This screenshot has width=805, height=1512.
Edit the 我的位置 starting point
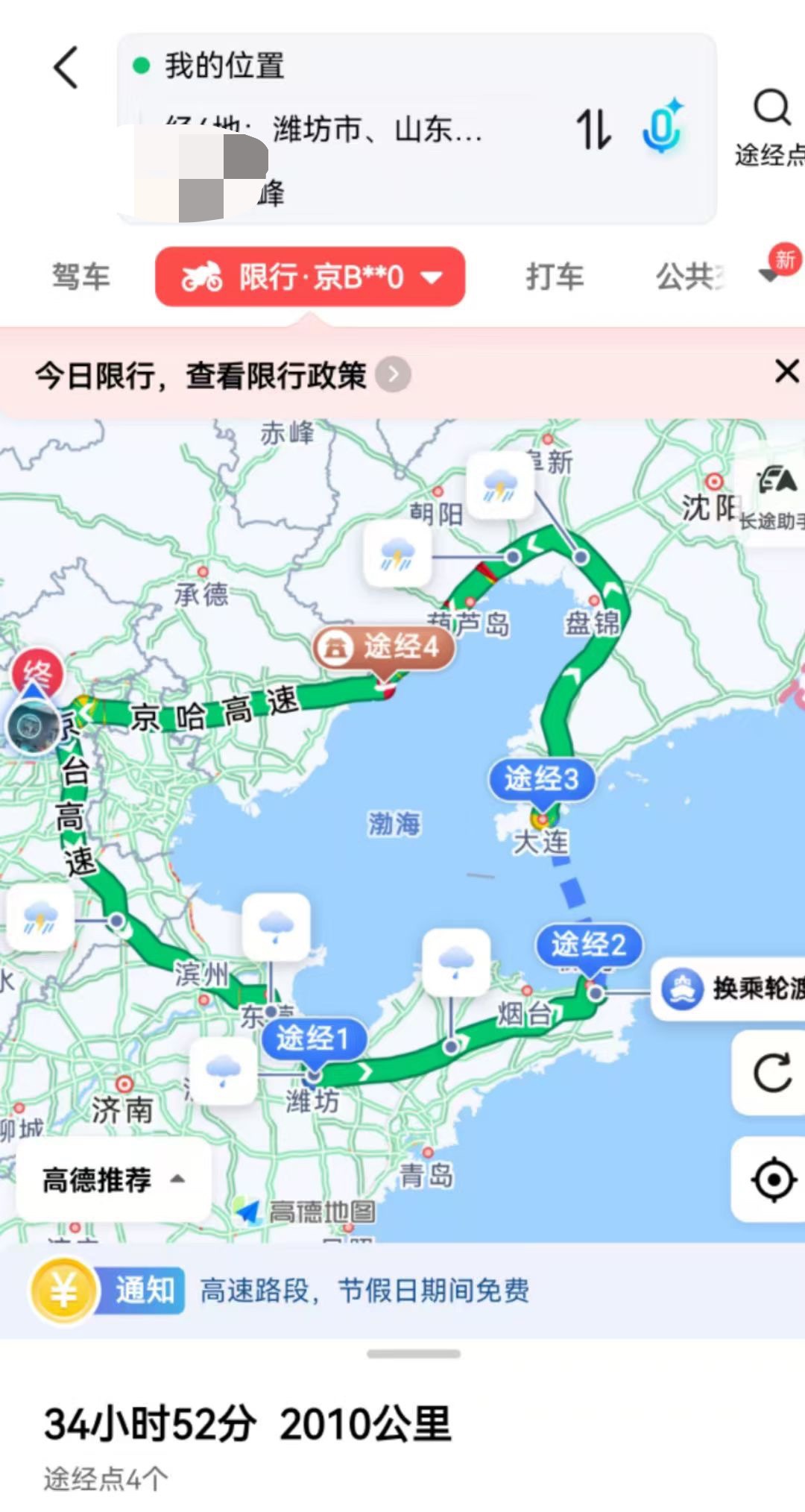point(224,66)
